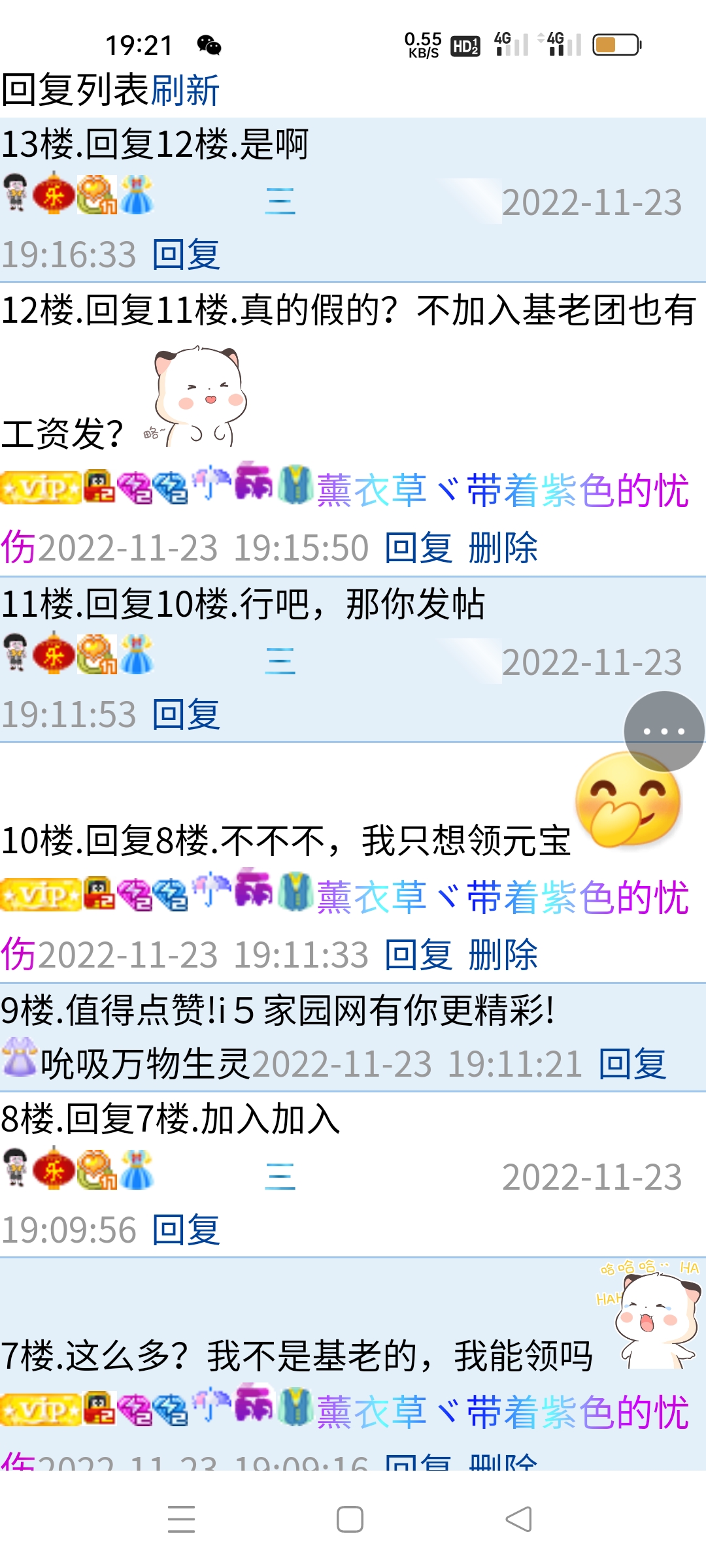The height and width of the screenshot is (1568, 706).
Task: Go back with the system back button
Action: pyautogui.click(x=519, y=1519)
